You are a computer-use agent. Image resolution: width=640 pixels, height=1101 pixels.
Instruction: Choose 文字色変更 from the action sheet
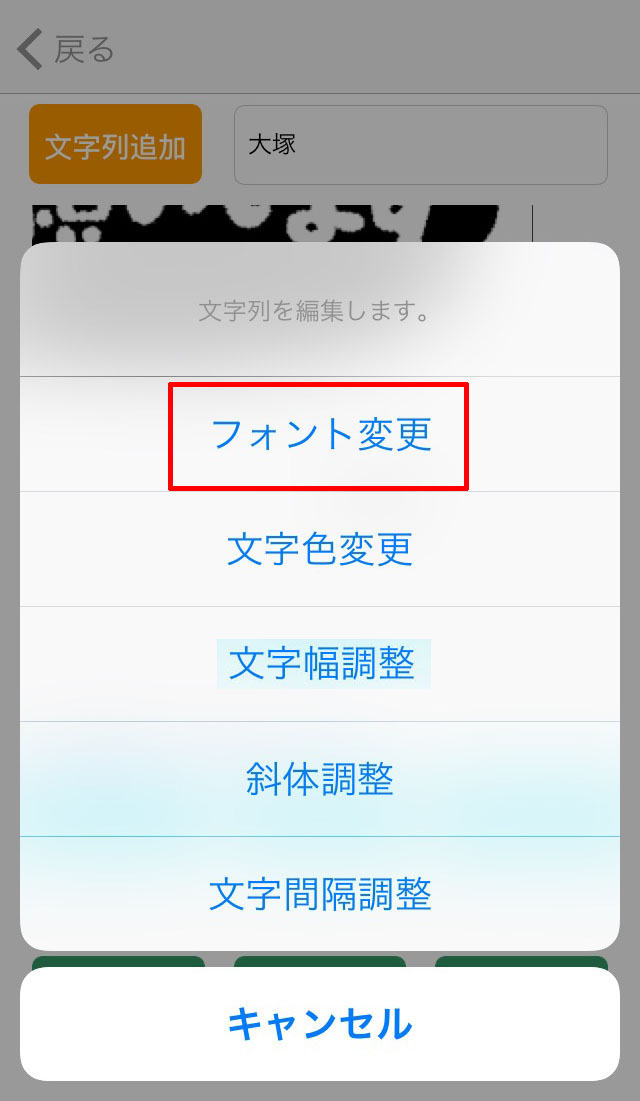pos(320,549)
